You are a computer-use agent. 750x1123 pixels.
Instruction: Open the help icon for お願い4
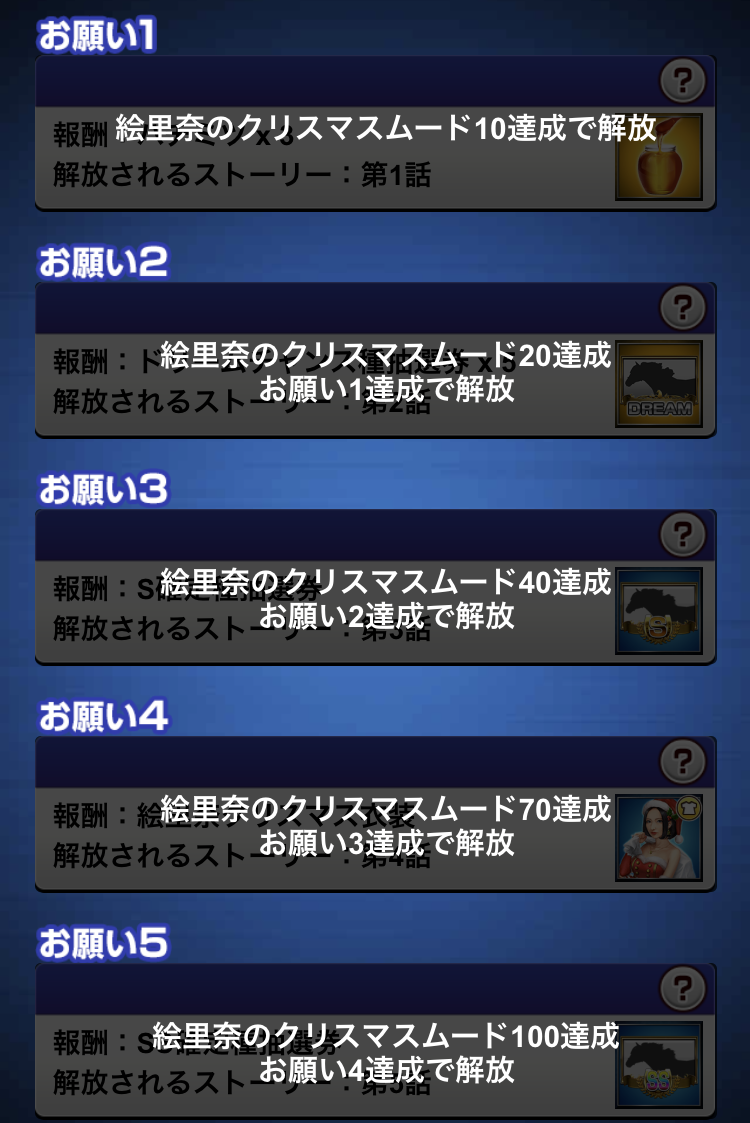coord(684,761)
